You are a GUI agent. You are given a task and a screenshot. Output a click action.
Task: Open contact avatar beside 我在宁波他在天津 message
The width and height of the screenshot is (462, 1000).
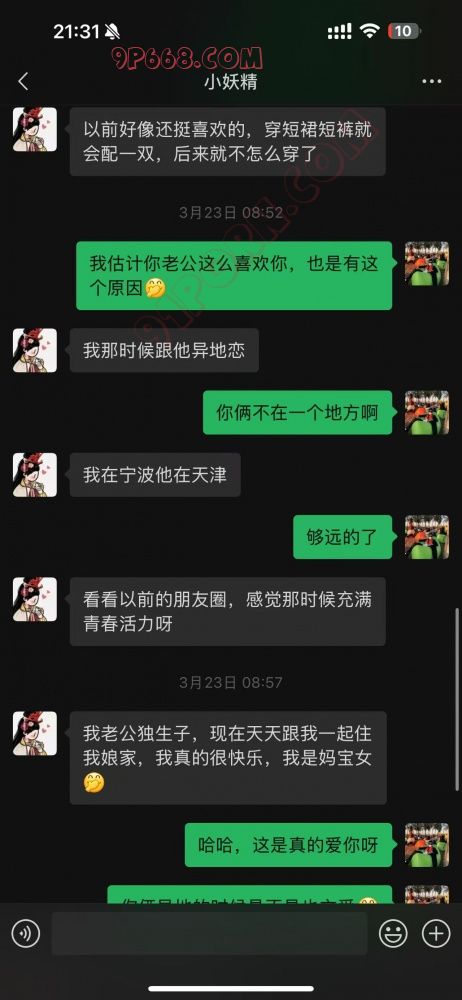point(35,475)
